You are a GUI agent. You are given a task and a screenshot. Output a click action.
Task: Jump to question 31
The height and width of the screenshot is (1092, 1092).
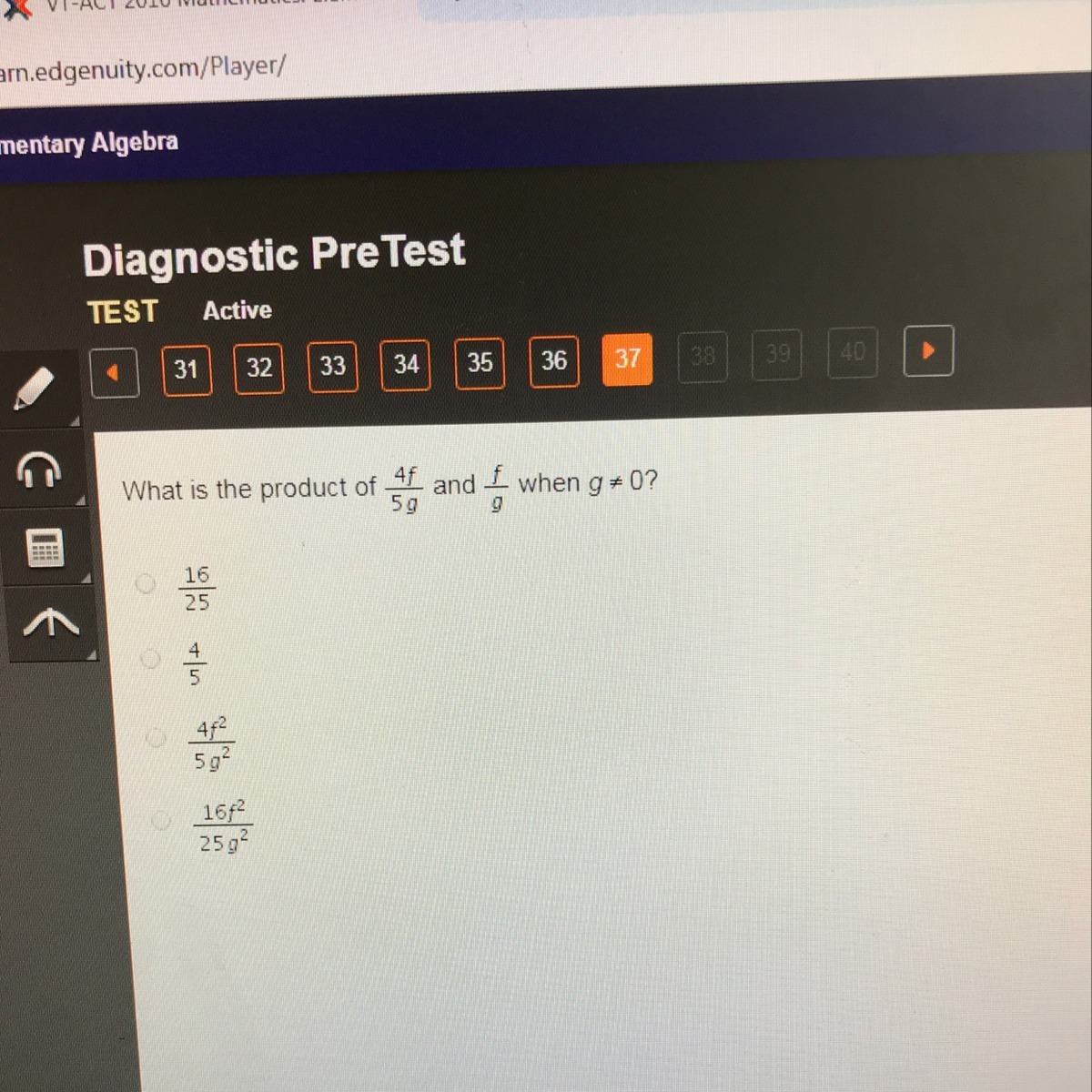tap(187, 369)
